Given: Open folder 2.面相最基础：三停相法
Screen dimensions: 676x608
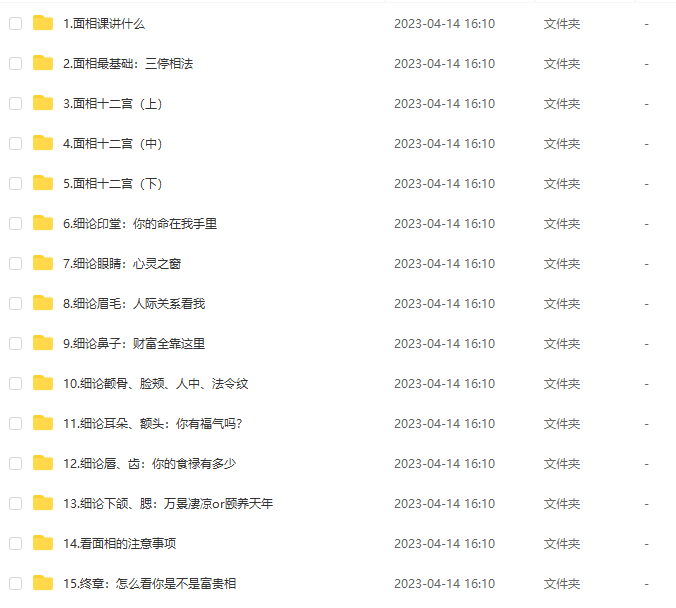Looking at the screenshot, I should coord(127,63).
